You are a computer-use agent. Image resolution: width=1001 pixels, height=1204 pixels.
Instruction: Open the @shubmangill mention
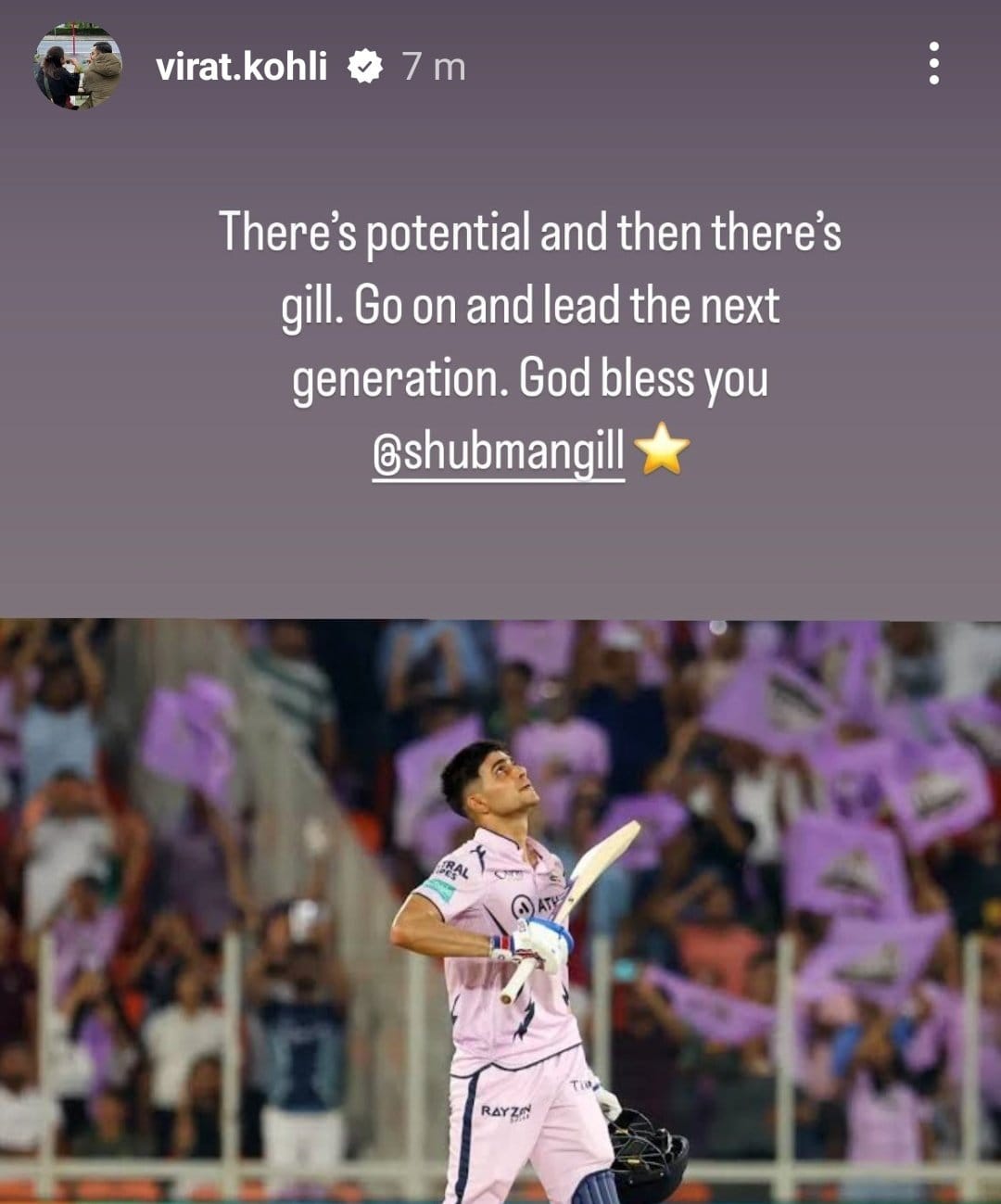click(x=499, y=452)
